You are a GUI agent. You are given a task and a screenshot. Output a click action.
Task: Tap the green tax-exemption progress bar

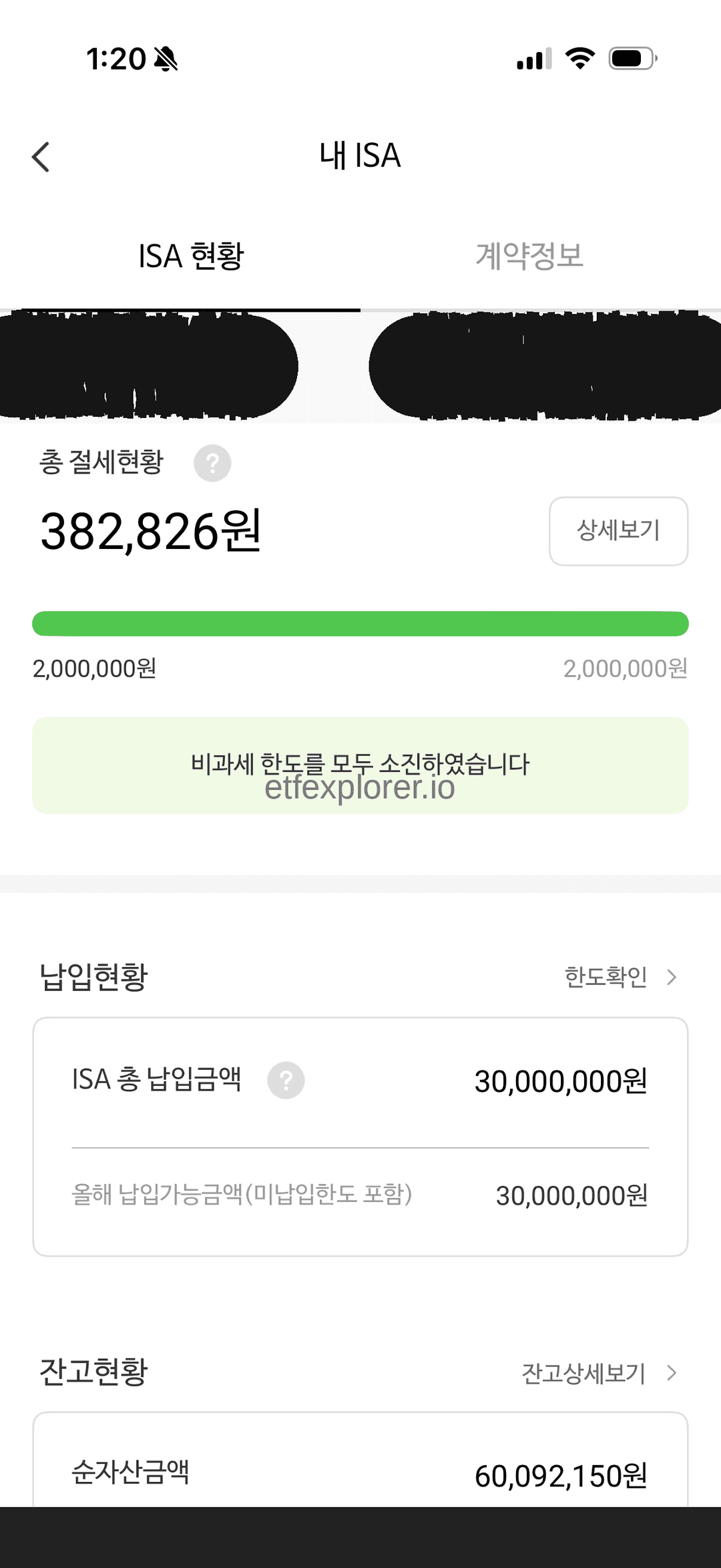[x=360, y=623]
